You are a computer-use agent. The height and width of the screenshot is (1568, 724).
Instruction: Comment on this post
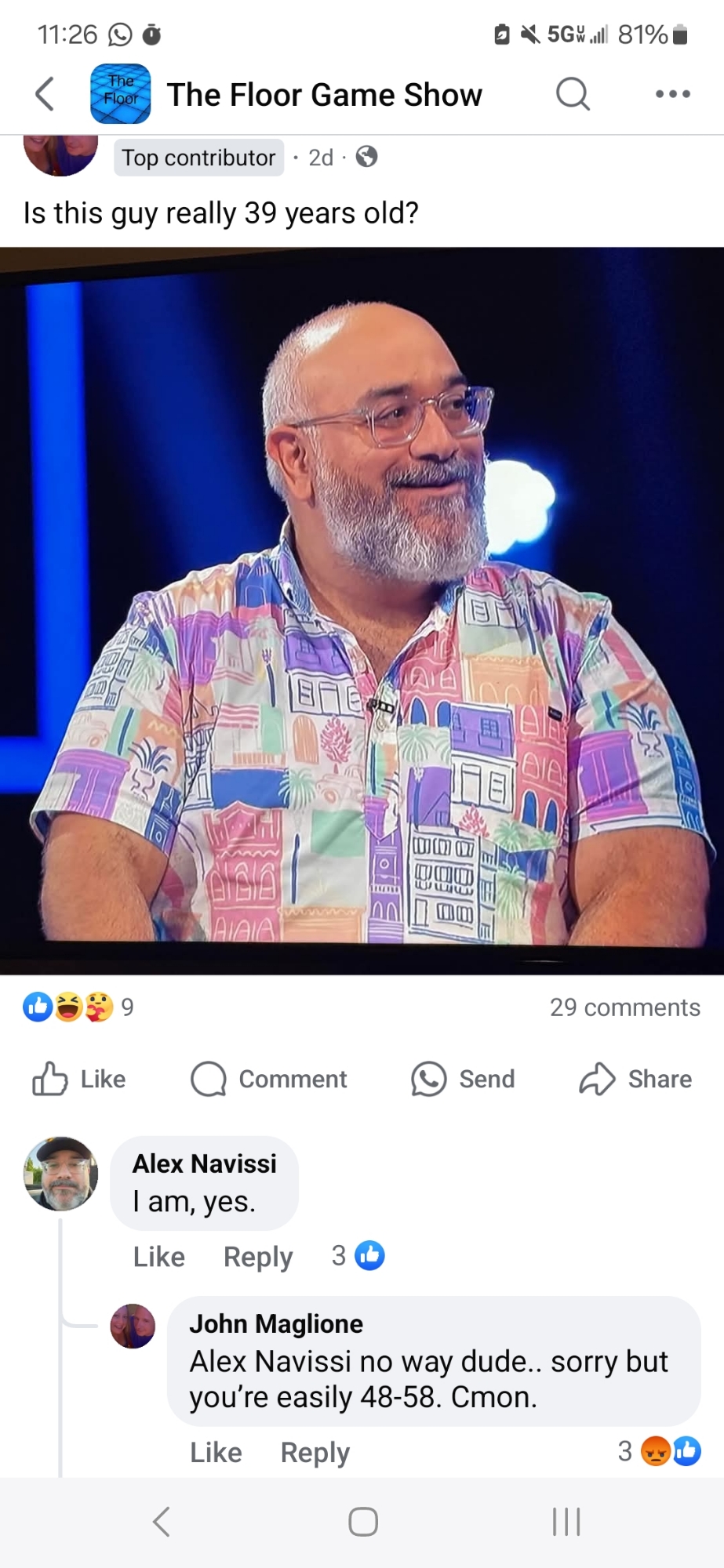269,1079
